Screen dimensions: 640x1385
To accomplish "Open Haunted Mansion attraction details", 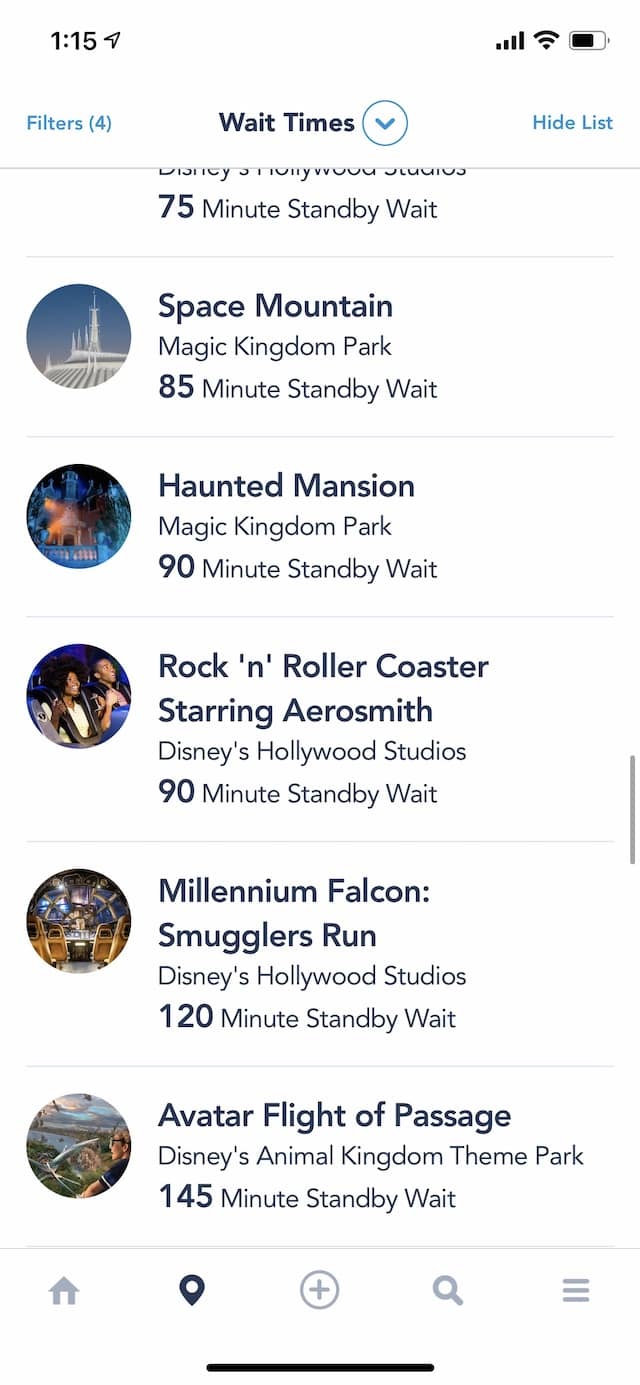I will (320, 527).
